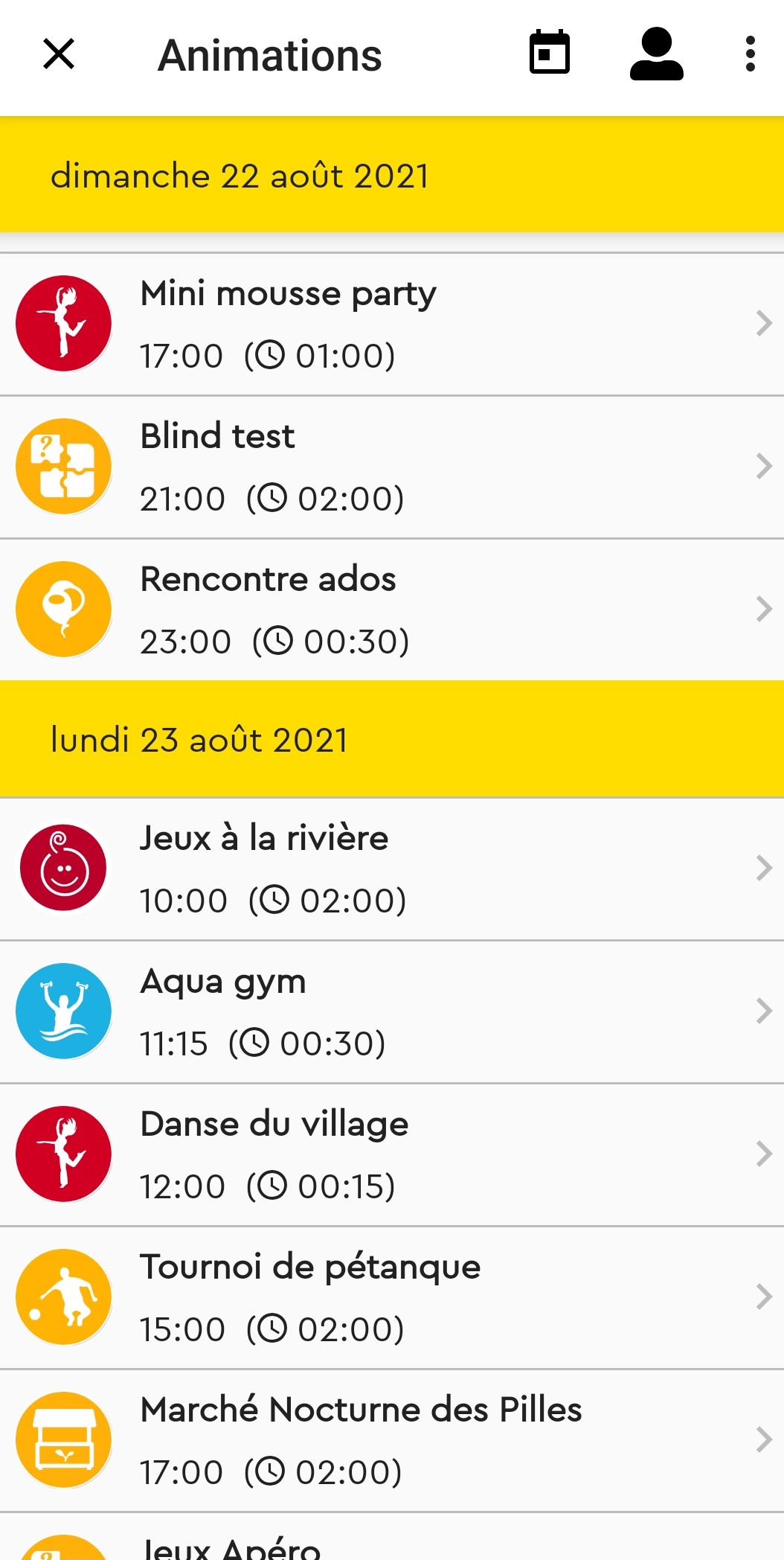Show Aqua gym details
784x1560 pixels.
tap(392, 1012)
